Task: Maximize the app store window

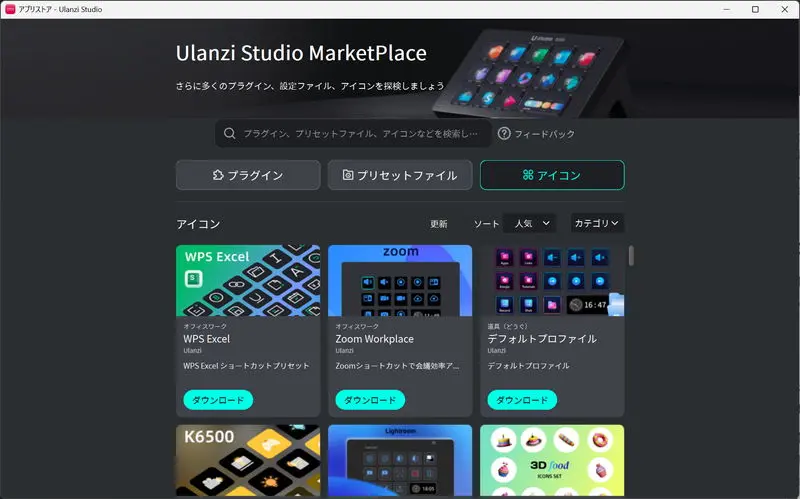Action: coord(755,9)
